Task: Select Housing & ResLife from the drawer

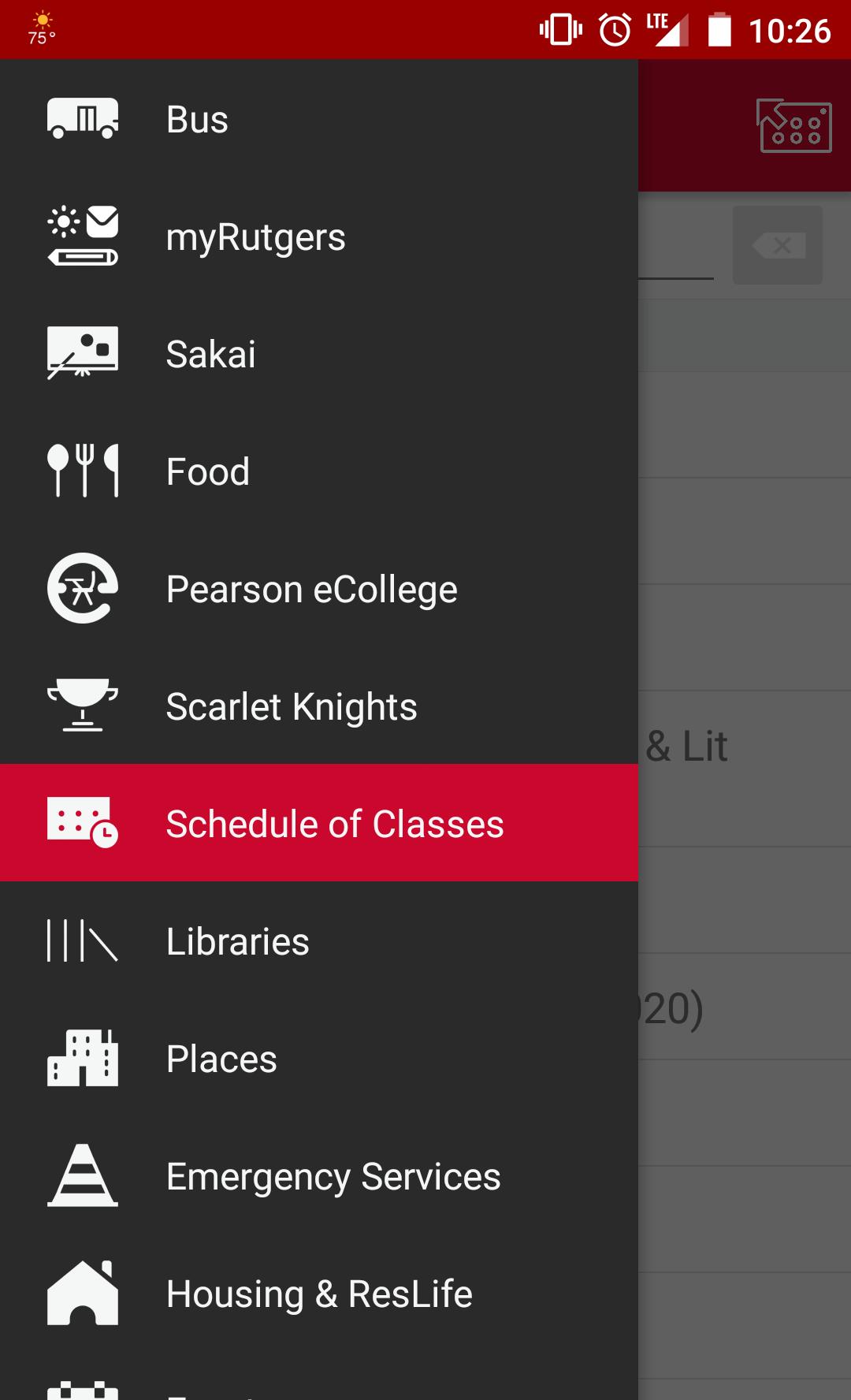Action: tap(318, 1293)
